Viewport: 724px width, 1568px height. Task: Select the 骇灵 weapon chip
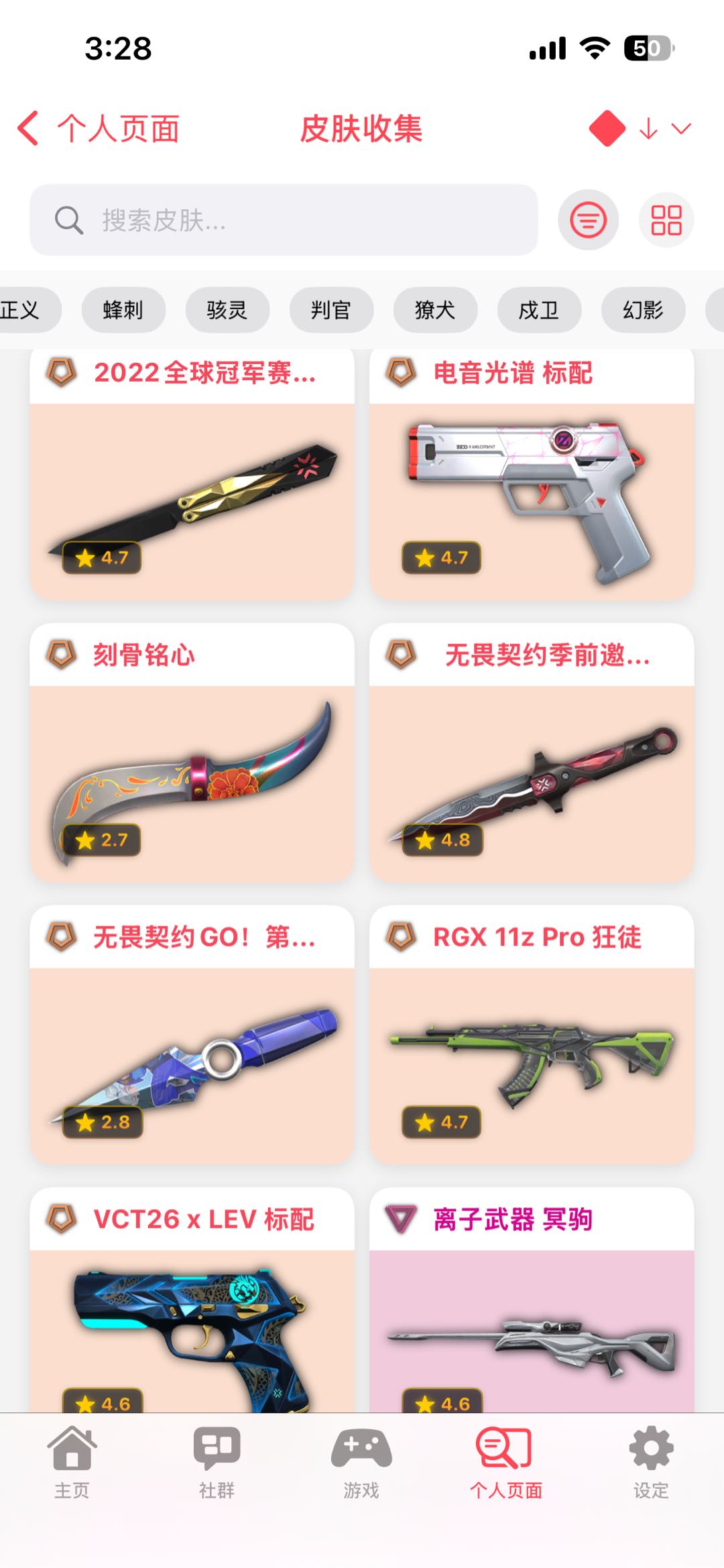[x=227, y=310]
